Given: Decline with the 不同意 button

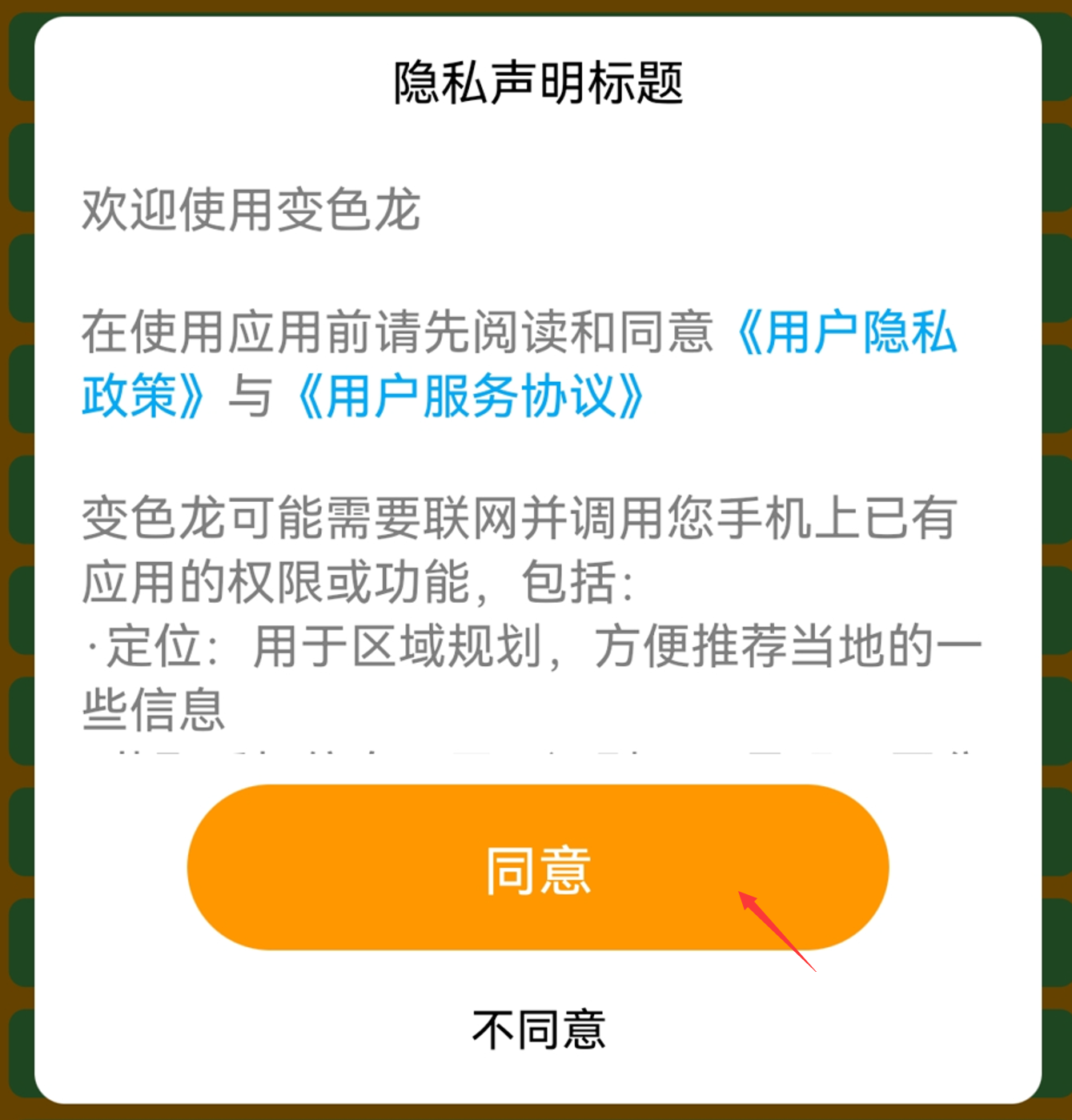Looking at the screenshot, I should click(537, 1030).
